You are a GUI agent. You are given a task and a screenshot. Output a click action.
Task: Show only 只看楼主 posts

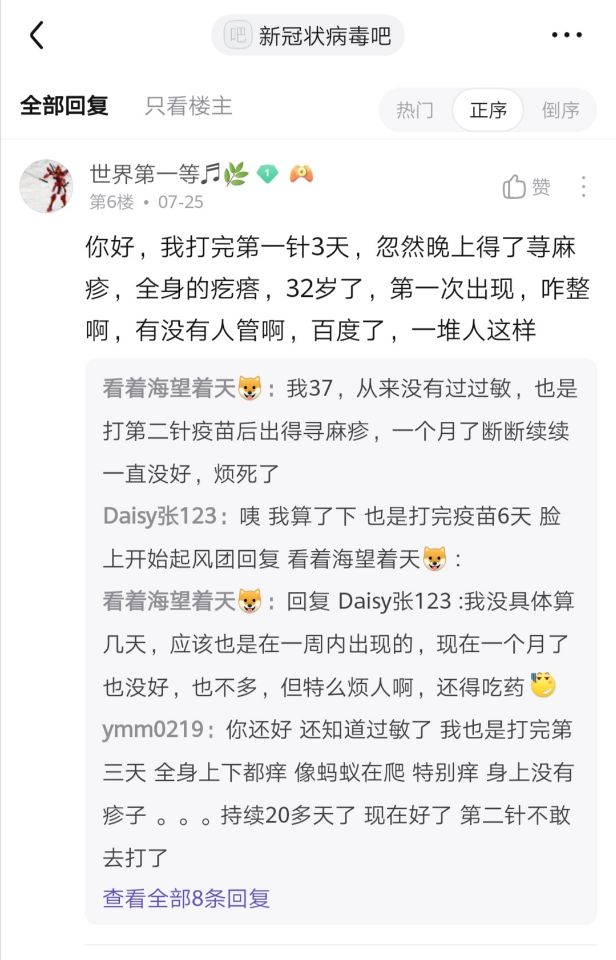click(188, 106)
